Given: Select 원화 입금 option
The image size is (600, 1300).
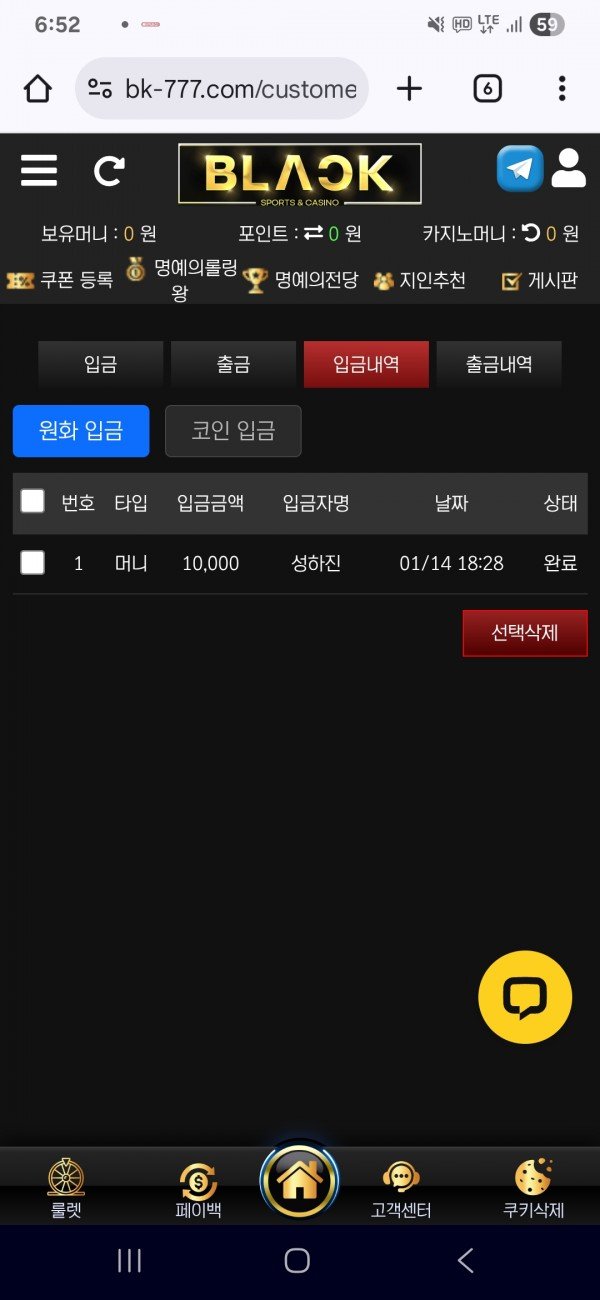Looking at the screenshot, I should (x=81, y=431).
